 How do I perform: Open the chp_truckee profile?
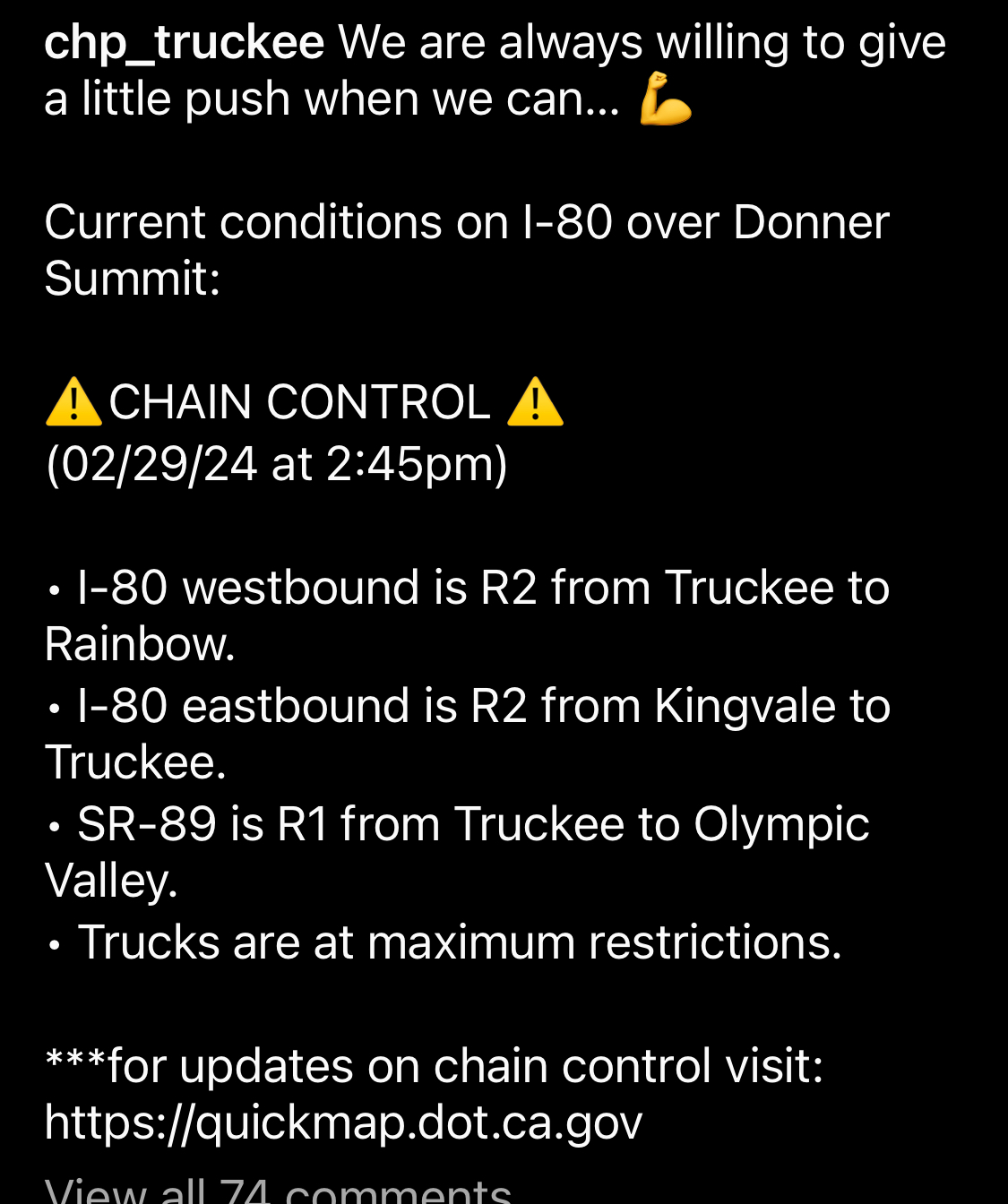184,43
